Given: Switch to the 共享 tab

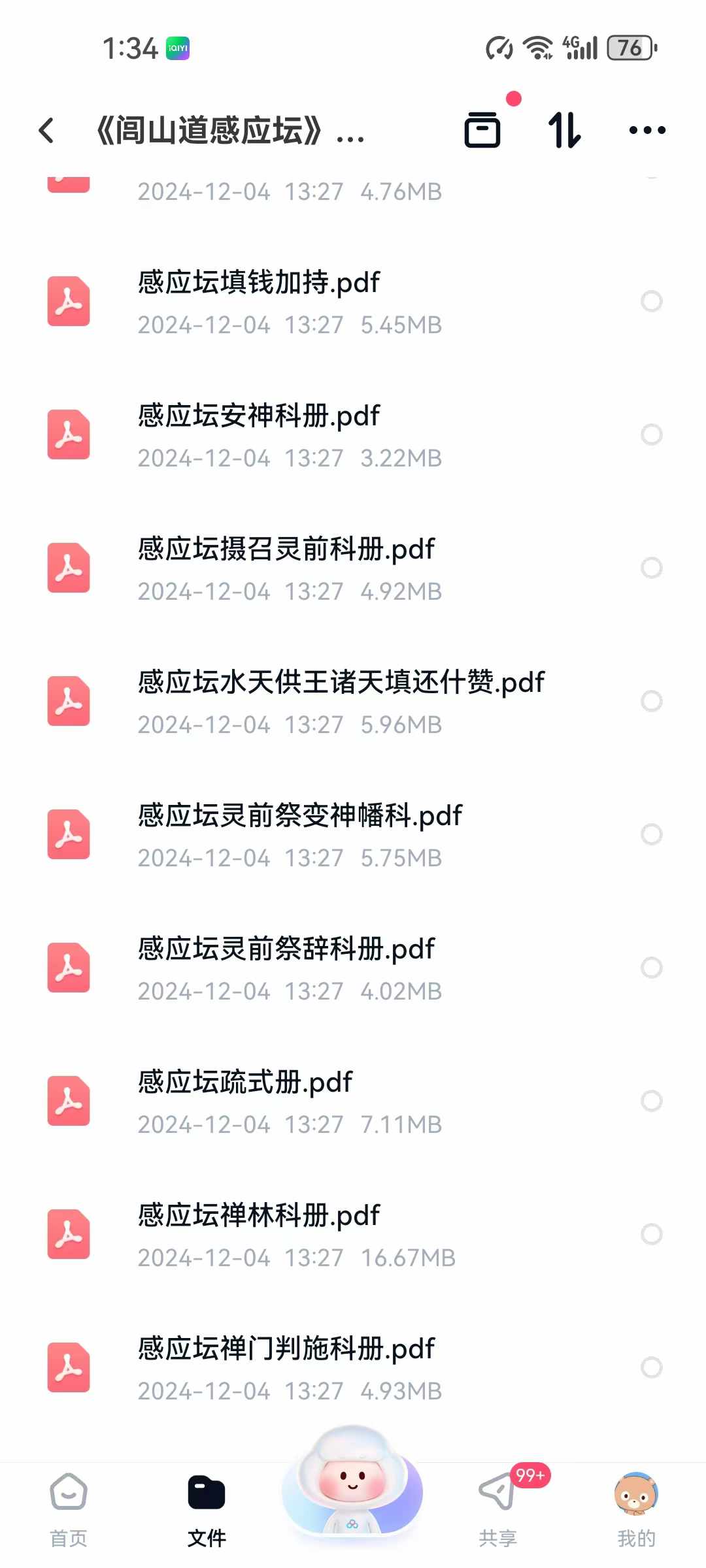Looking at the screenshot, I should [x=498, y=1511].
